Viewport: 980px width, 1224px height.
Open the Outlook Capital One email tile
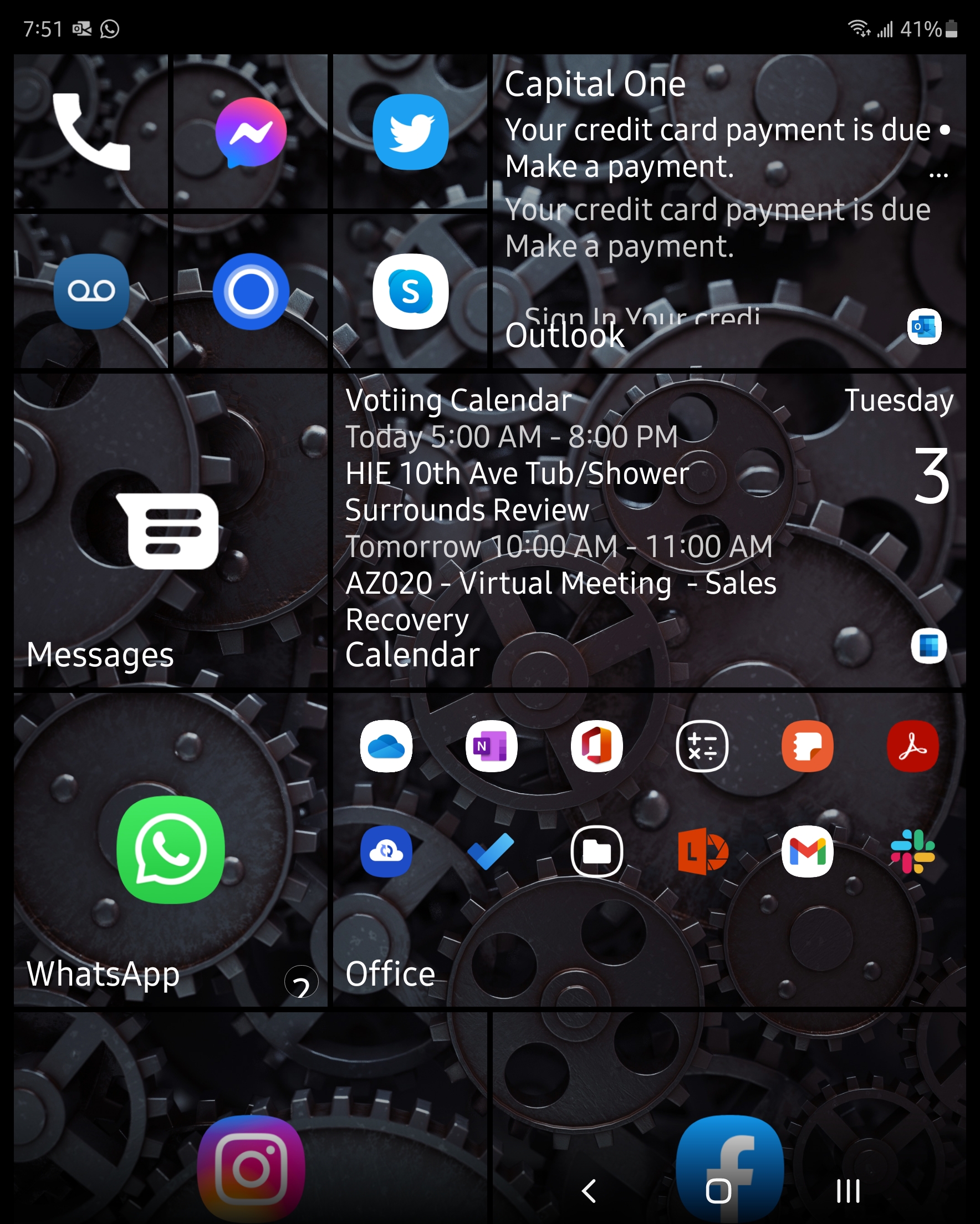(x=728, y=210)
